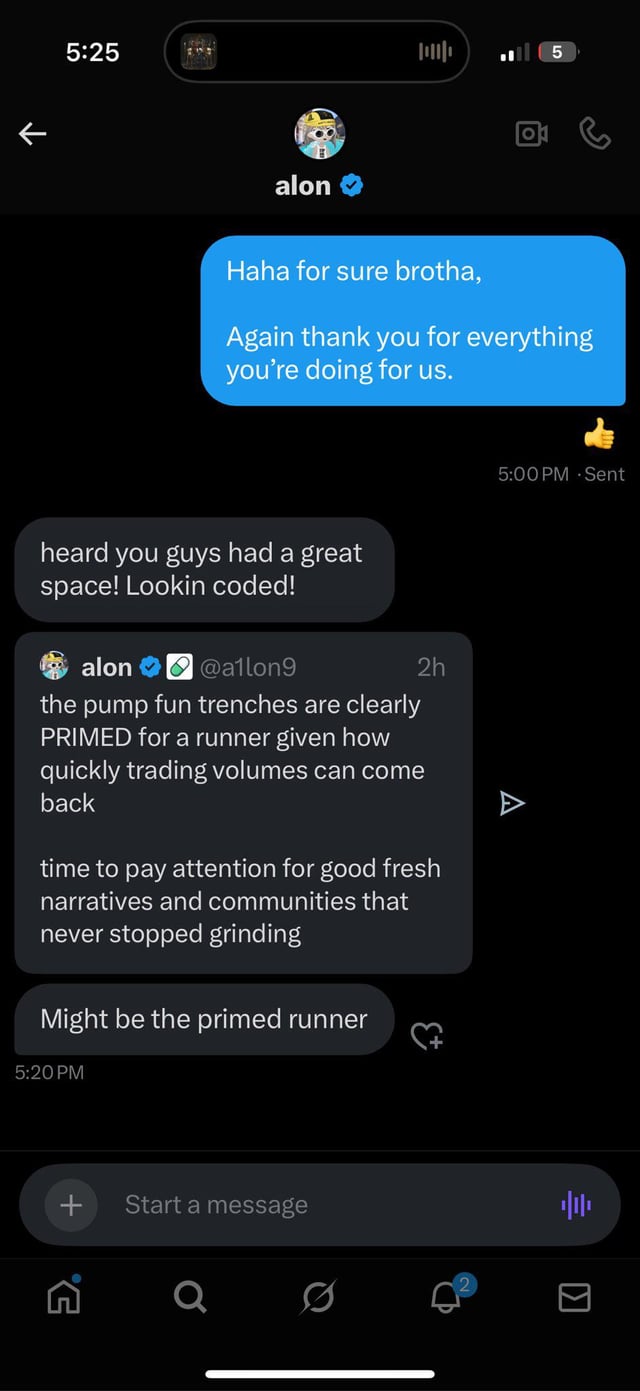
Task: Go back to the messages list
Action: pyautogui.click(x=33, y=134)
